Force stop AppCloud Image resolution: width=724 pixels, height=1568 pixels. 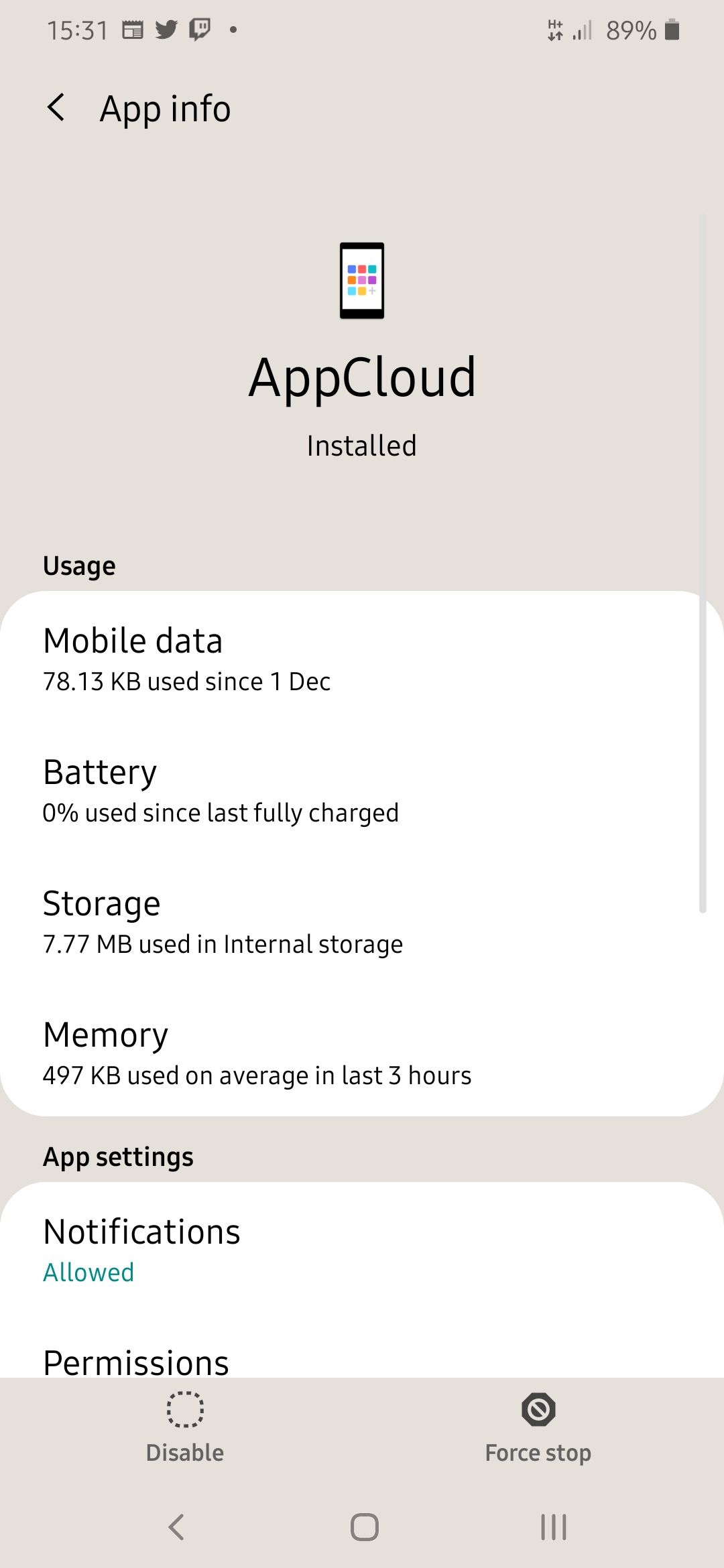(538, 1427)
